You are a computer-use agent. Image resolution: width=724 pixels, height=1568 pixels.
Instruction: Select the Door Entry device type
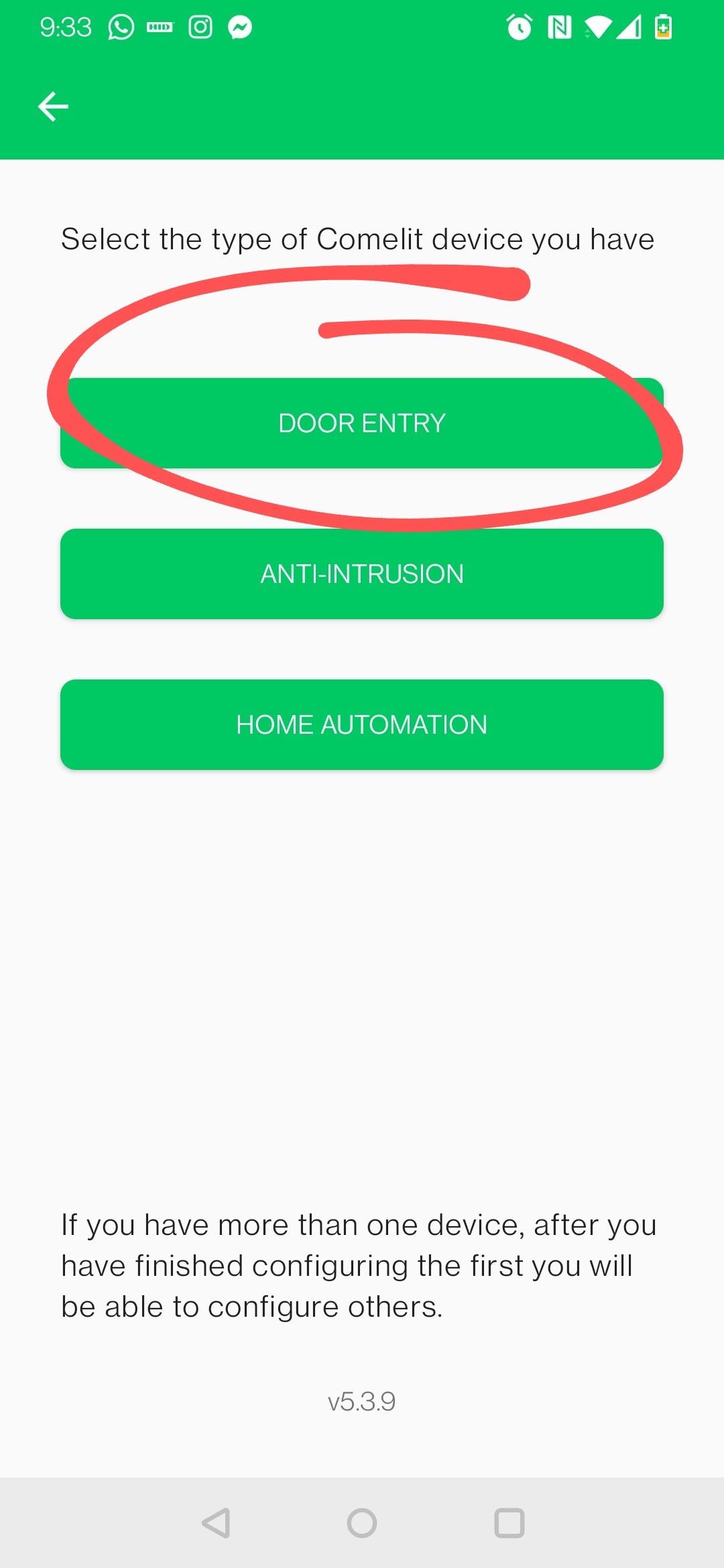click(x=362, y=423)
